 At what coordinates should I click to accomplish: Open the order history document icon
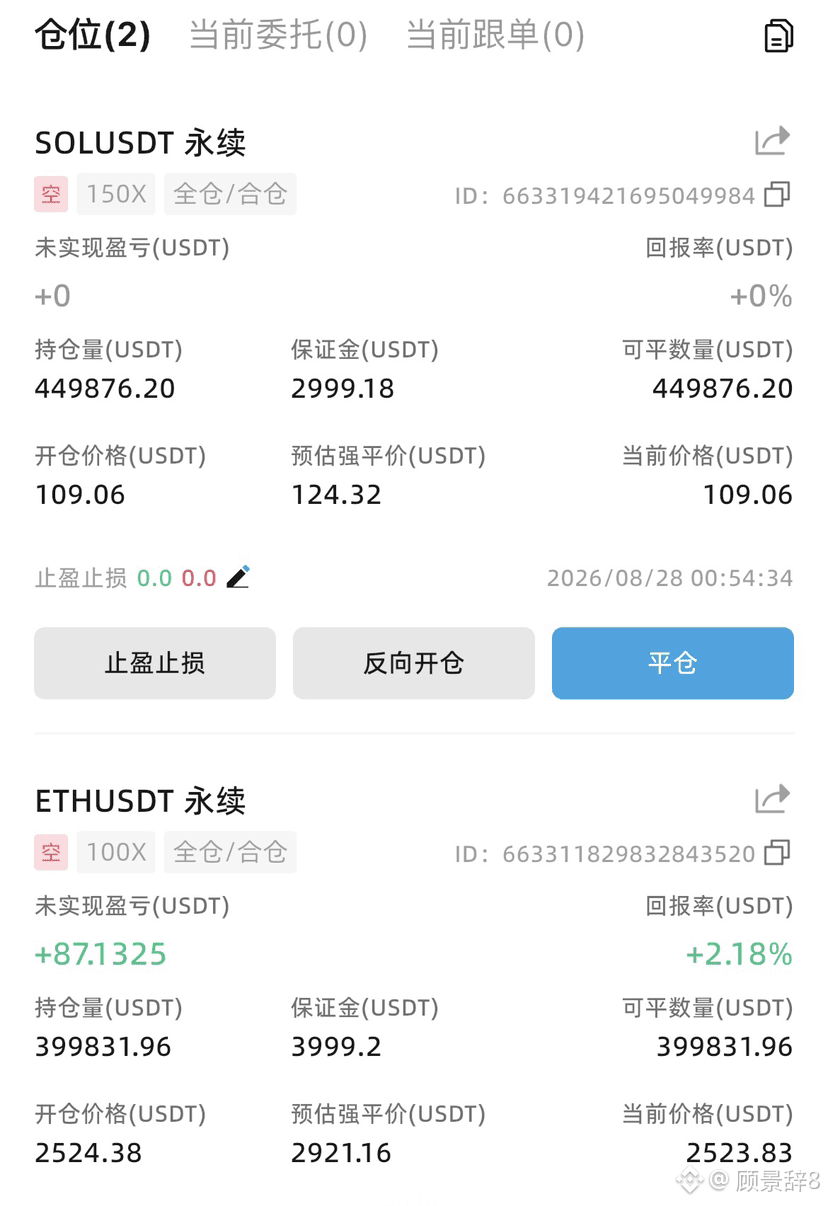click(x=778, y=36)
